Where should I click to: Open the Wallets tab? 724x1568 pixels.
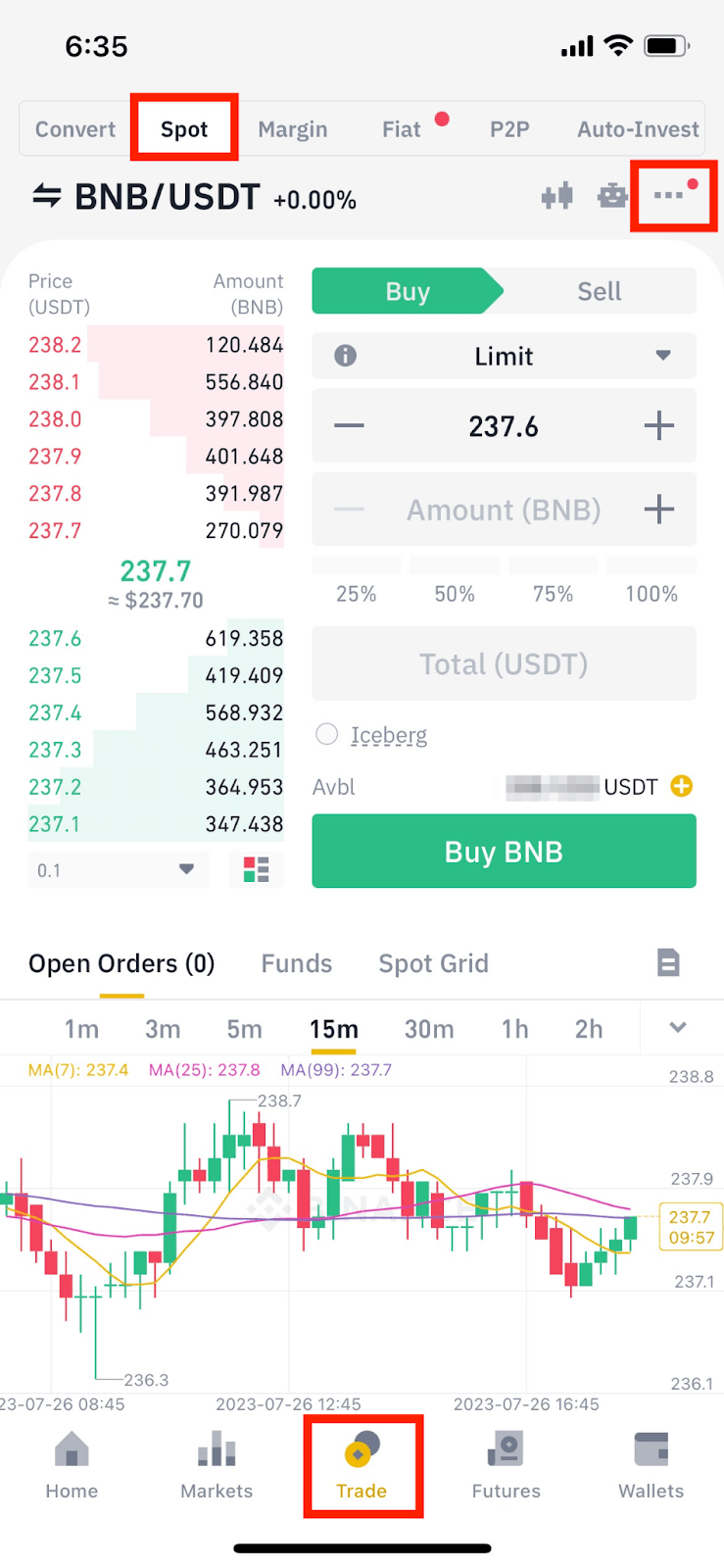coord(651,1465)
